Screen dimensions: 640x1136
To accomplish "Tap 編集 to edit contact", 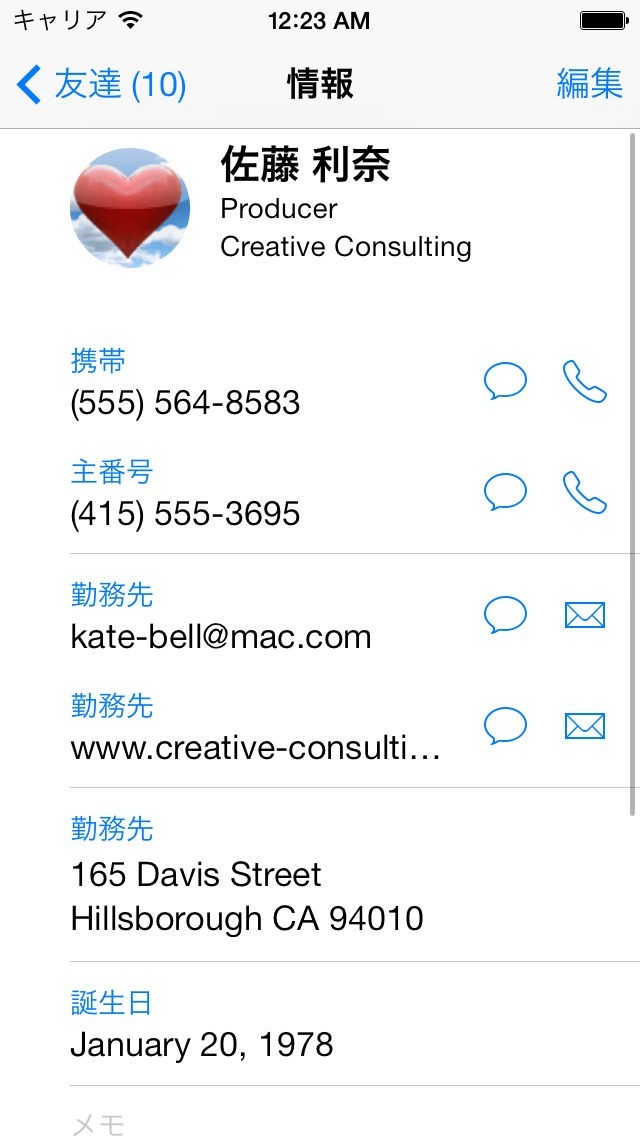I will pos(589,85).
